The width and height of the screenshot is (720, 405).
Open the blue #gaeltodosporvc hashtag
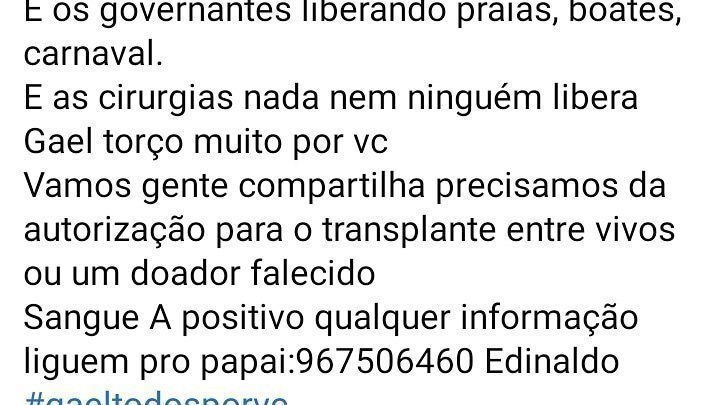pos(156,397)
